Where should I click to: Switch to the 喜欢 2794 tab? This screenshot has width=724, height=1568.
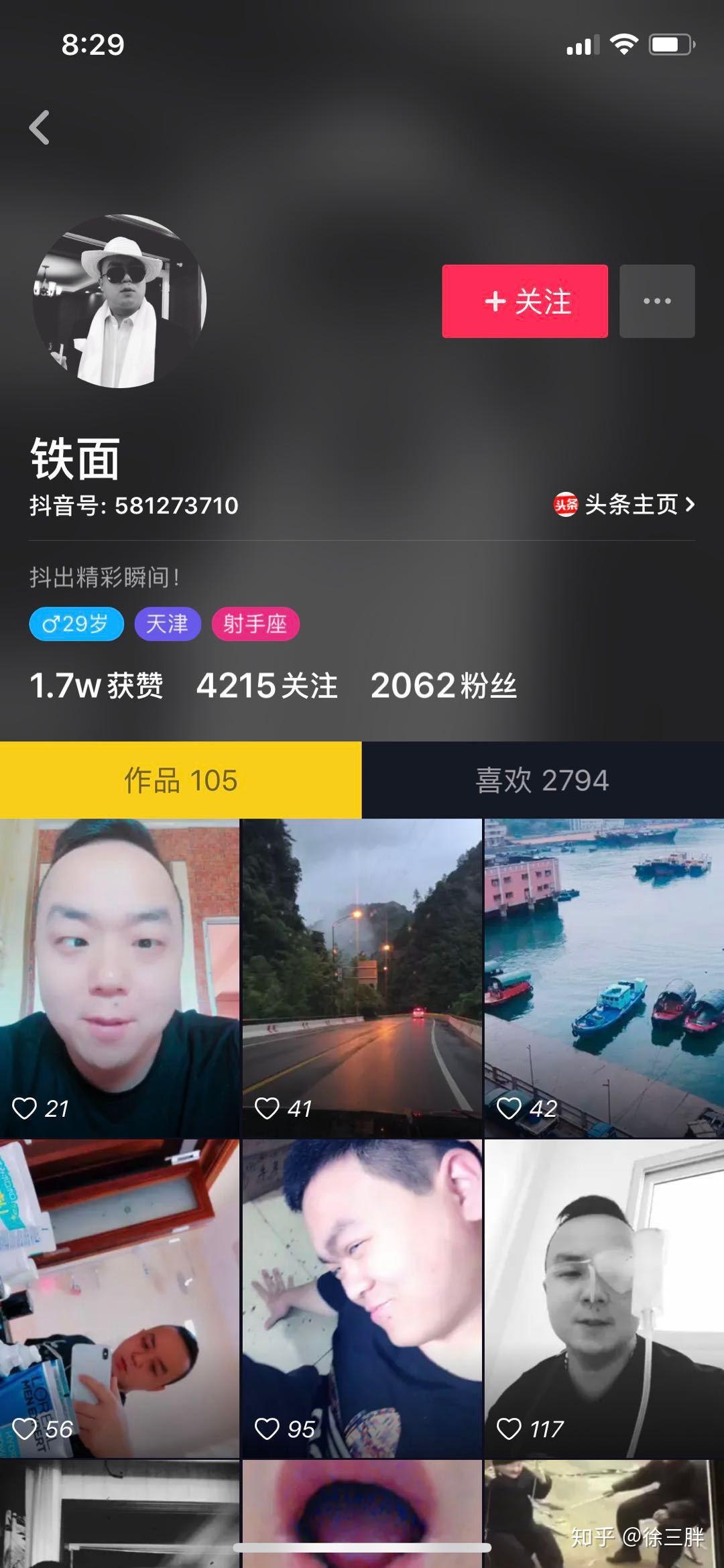[542, 780]
